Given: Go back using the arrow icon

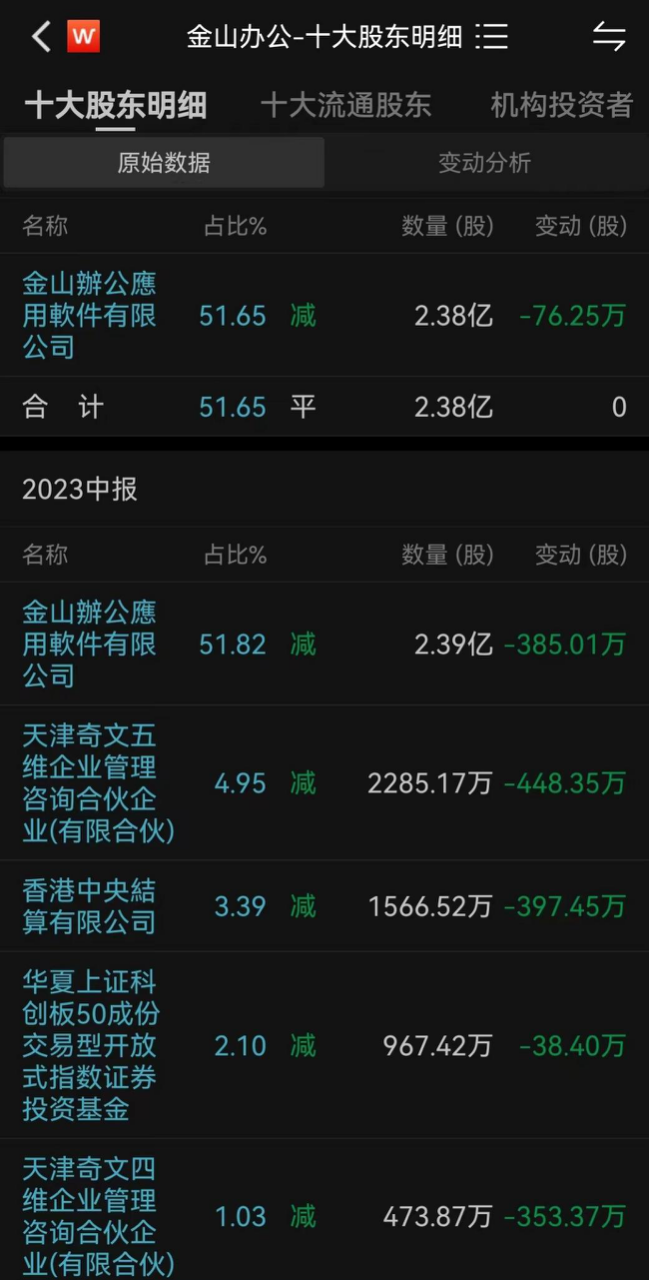Looking at the screenshot, I should [40, 38].
